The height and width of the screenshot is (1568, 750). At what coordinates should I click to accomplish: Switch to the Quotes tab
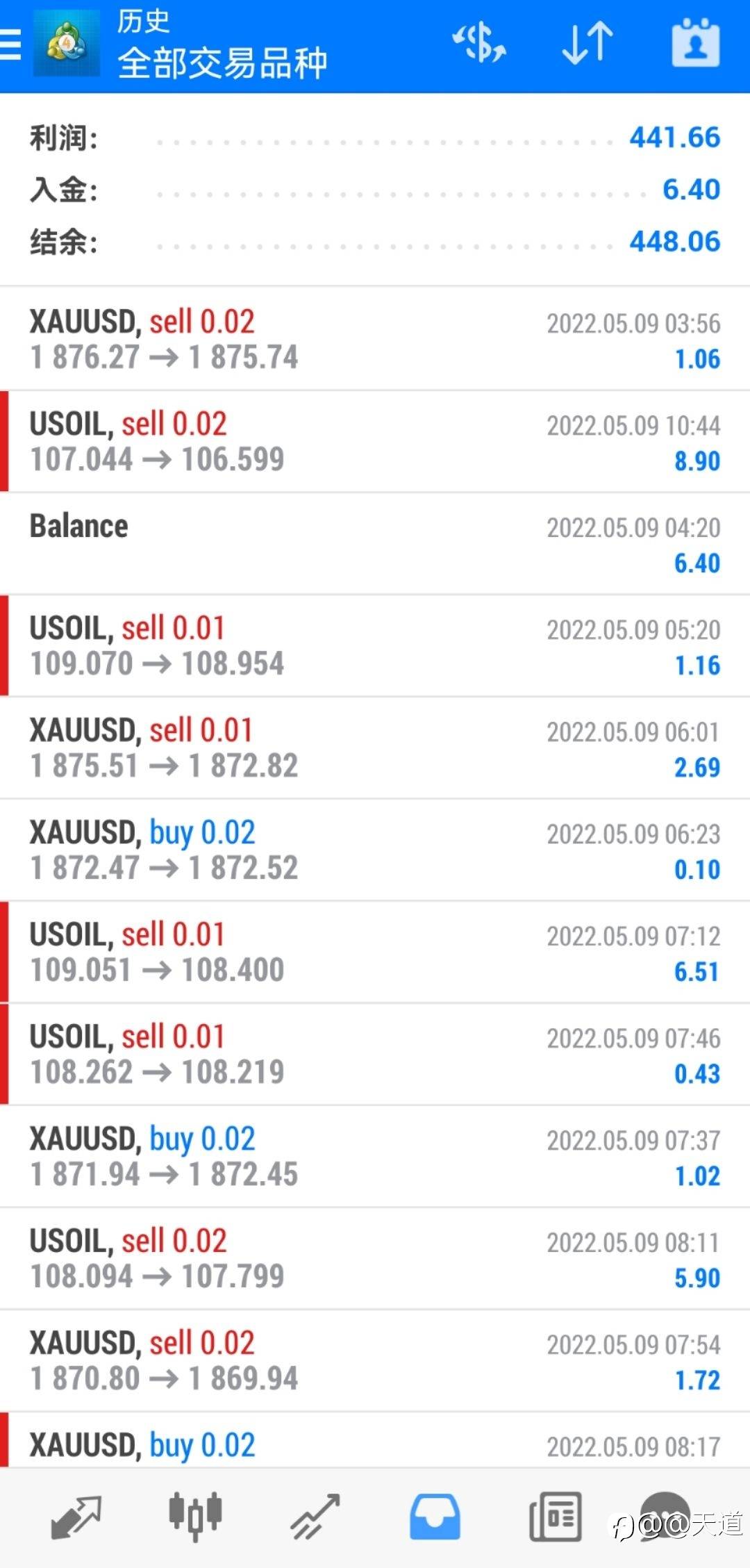tap(76, 1516)
